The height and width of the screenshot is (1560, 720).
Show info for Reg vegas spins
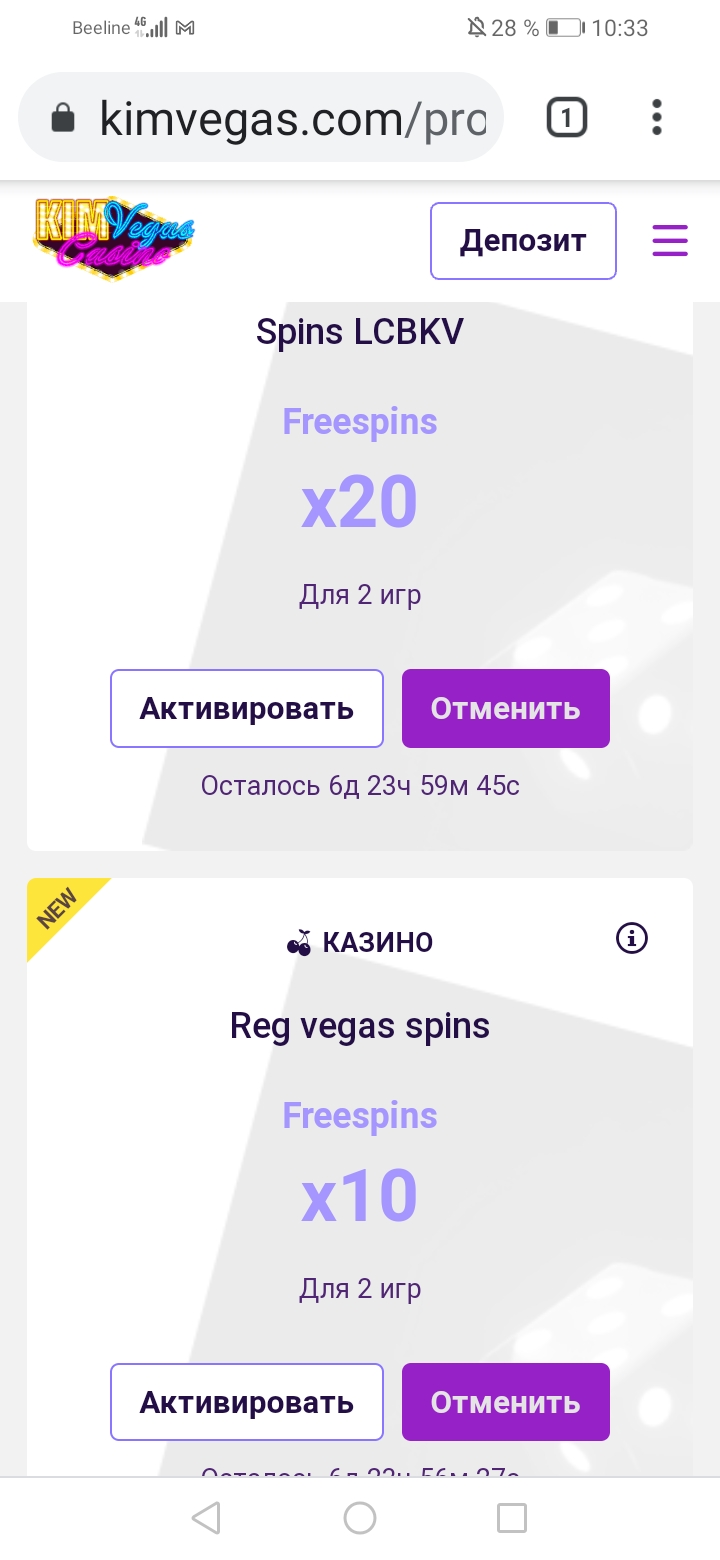coord(632,938)
